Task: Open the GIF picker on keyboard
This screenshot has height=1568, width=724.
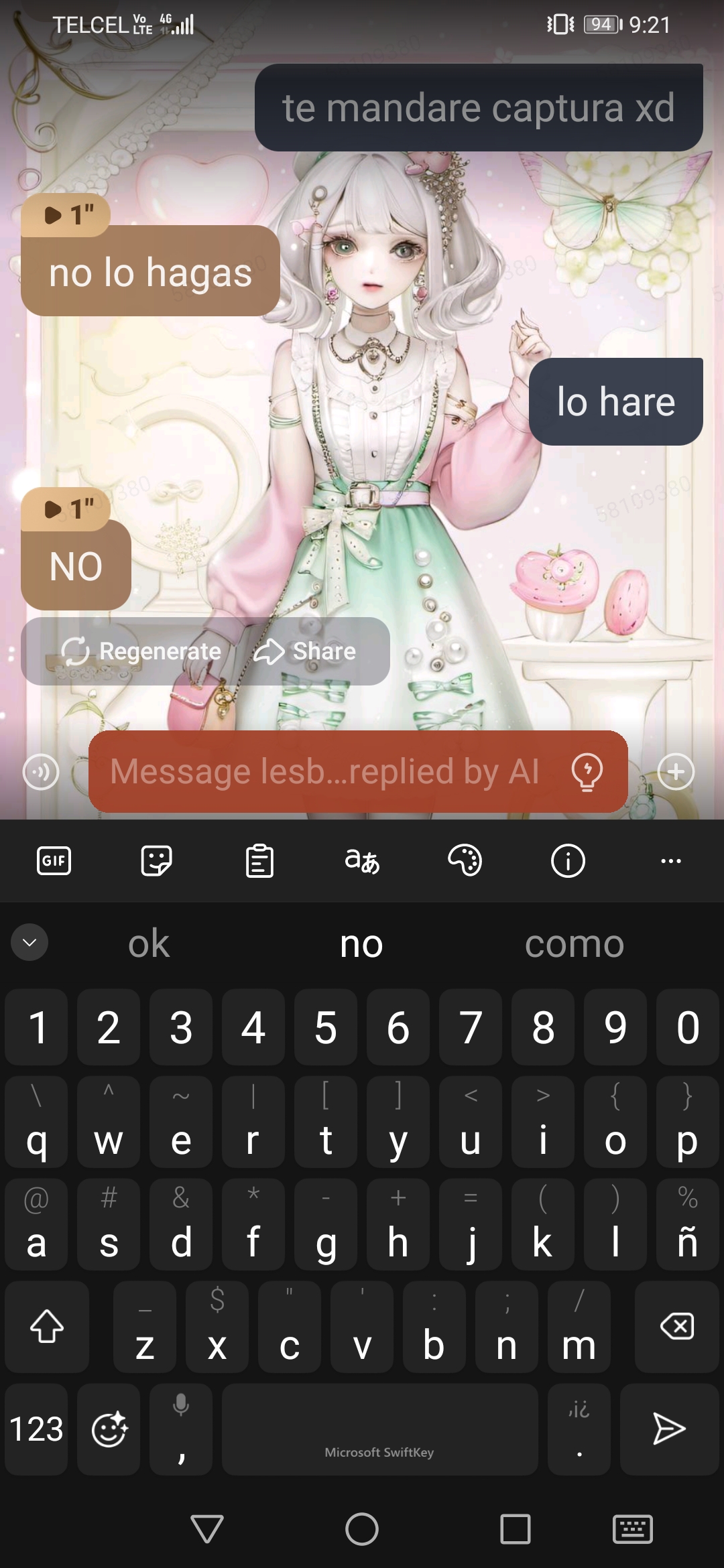Action: tap(54, 860)
